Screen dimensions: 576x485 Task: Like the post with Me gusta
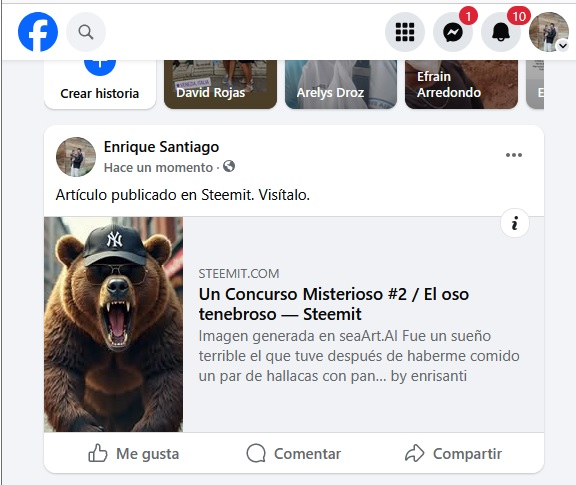point(134,453)
